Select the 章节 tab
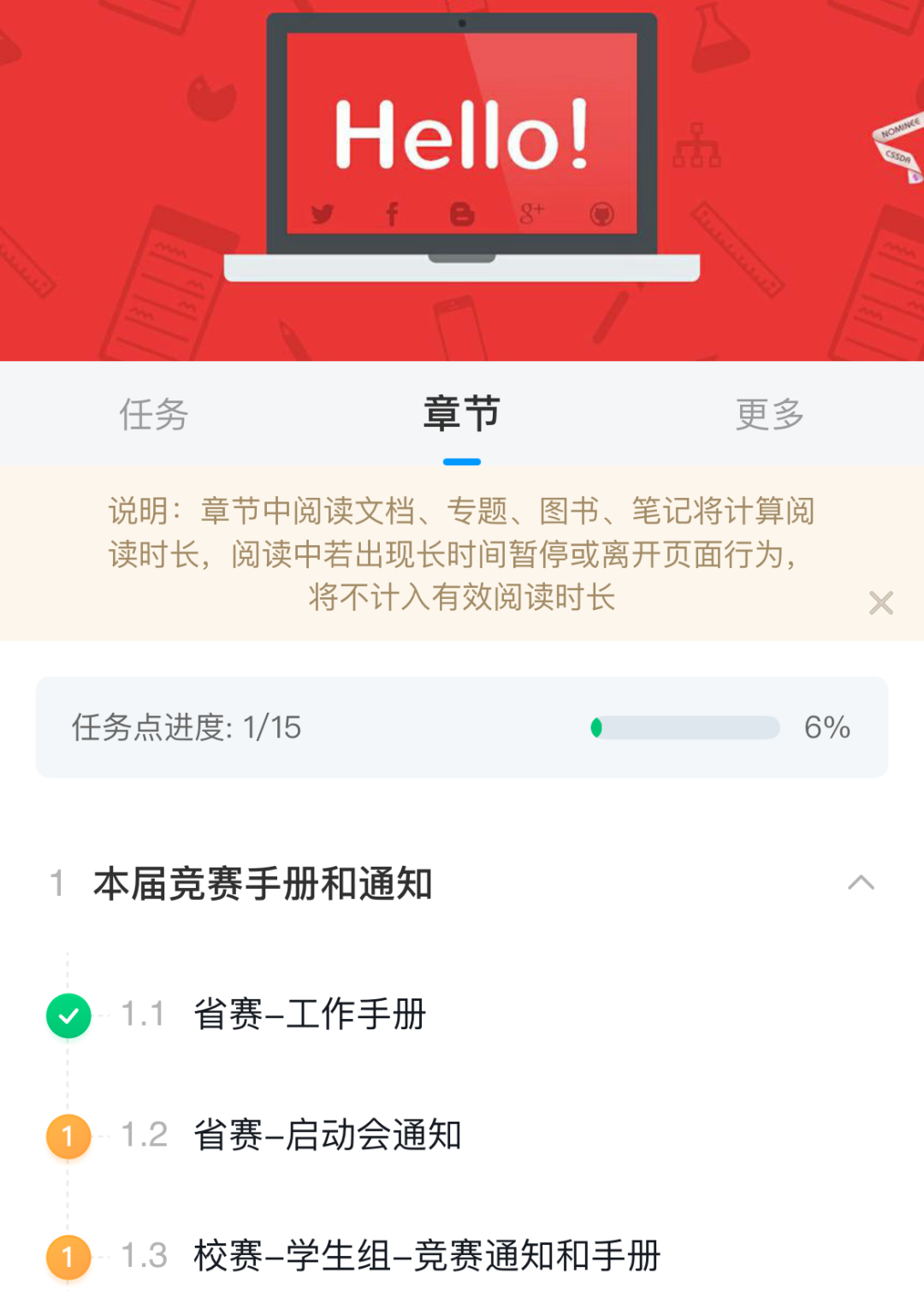924x1291 pixels. click(461, 415)
